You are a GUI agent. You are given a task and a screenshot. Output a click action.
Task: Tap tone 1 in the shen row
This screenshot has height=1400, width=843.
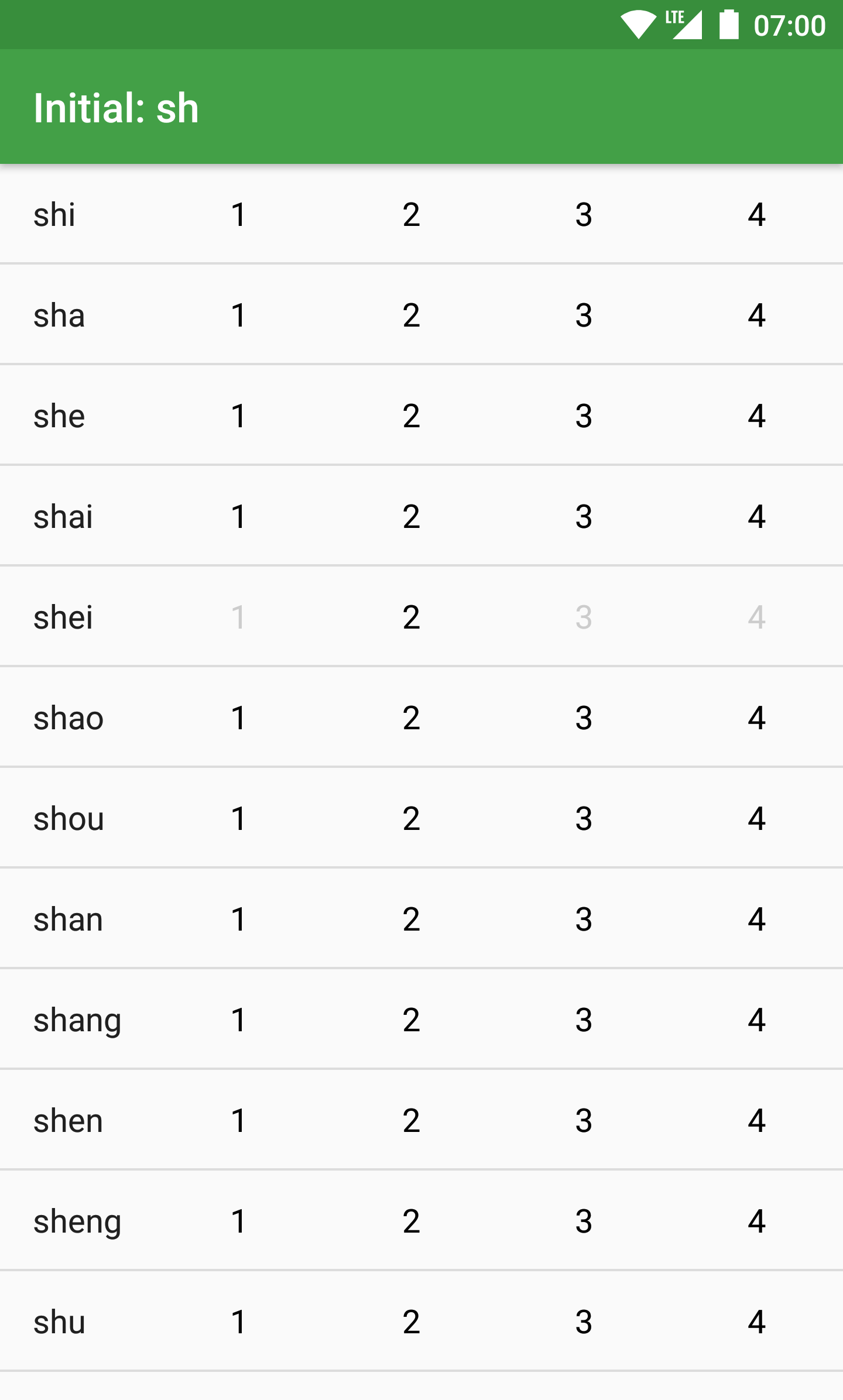point(238,1121)
